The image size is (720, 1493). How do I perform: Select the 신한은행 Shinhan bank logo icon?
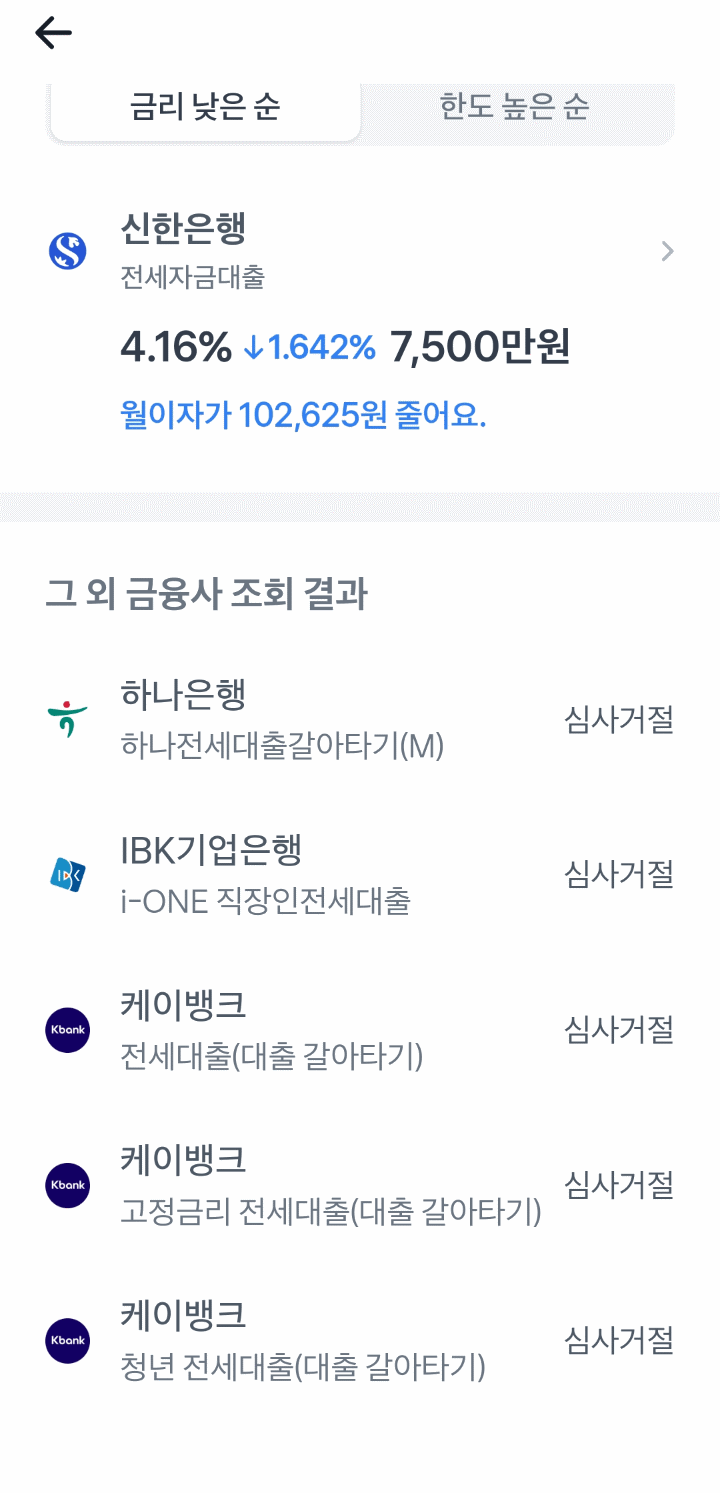click(66, 251)
